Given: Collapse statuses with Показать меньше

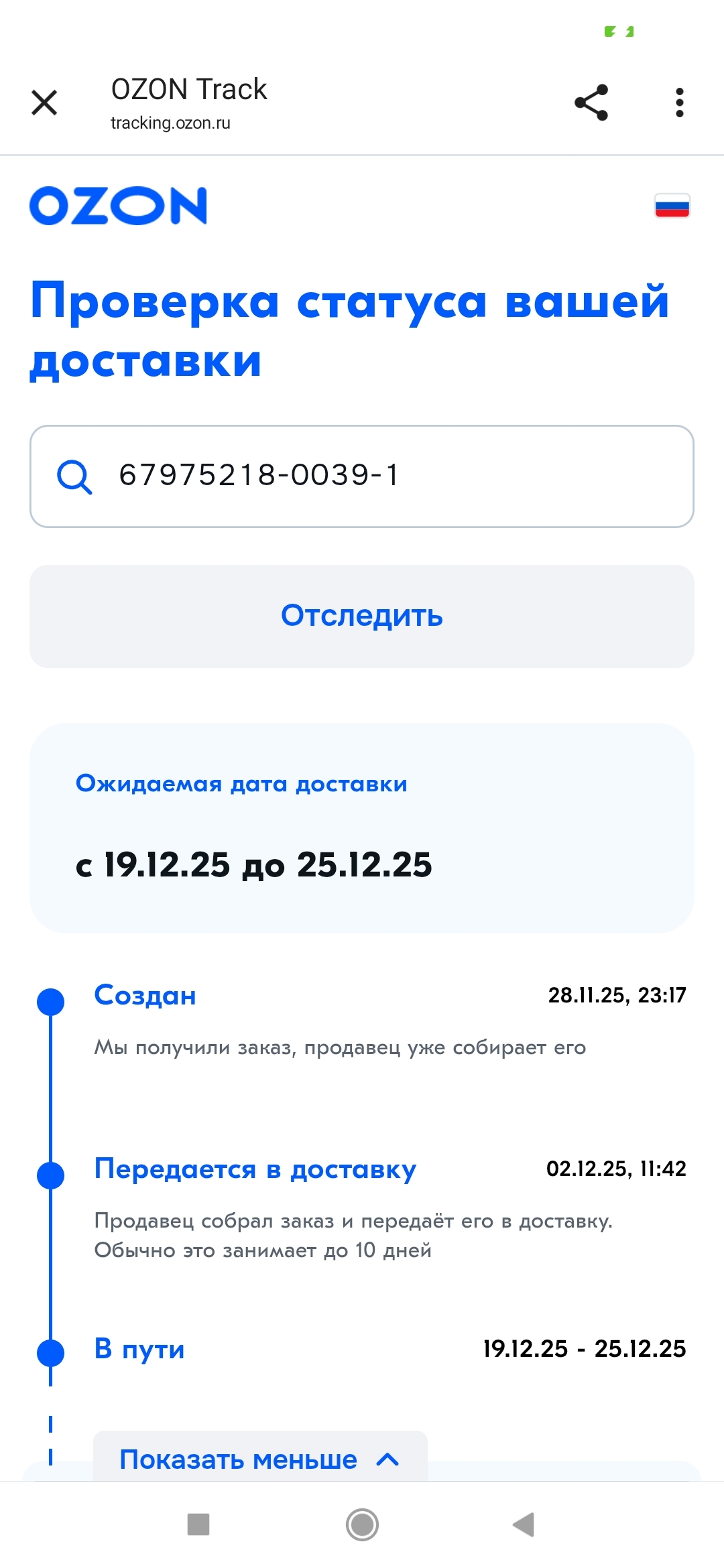Looking at the screenshot, I should 259,1459.
